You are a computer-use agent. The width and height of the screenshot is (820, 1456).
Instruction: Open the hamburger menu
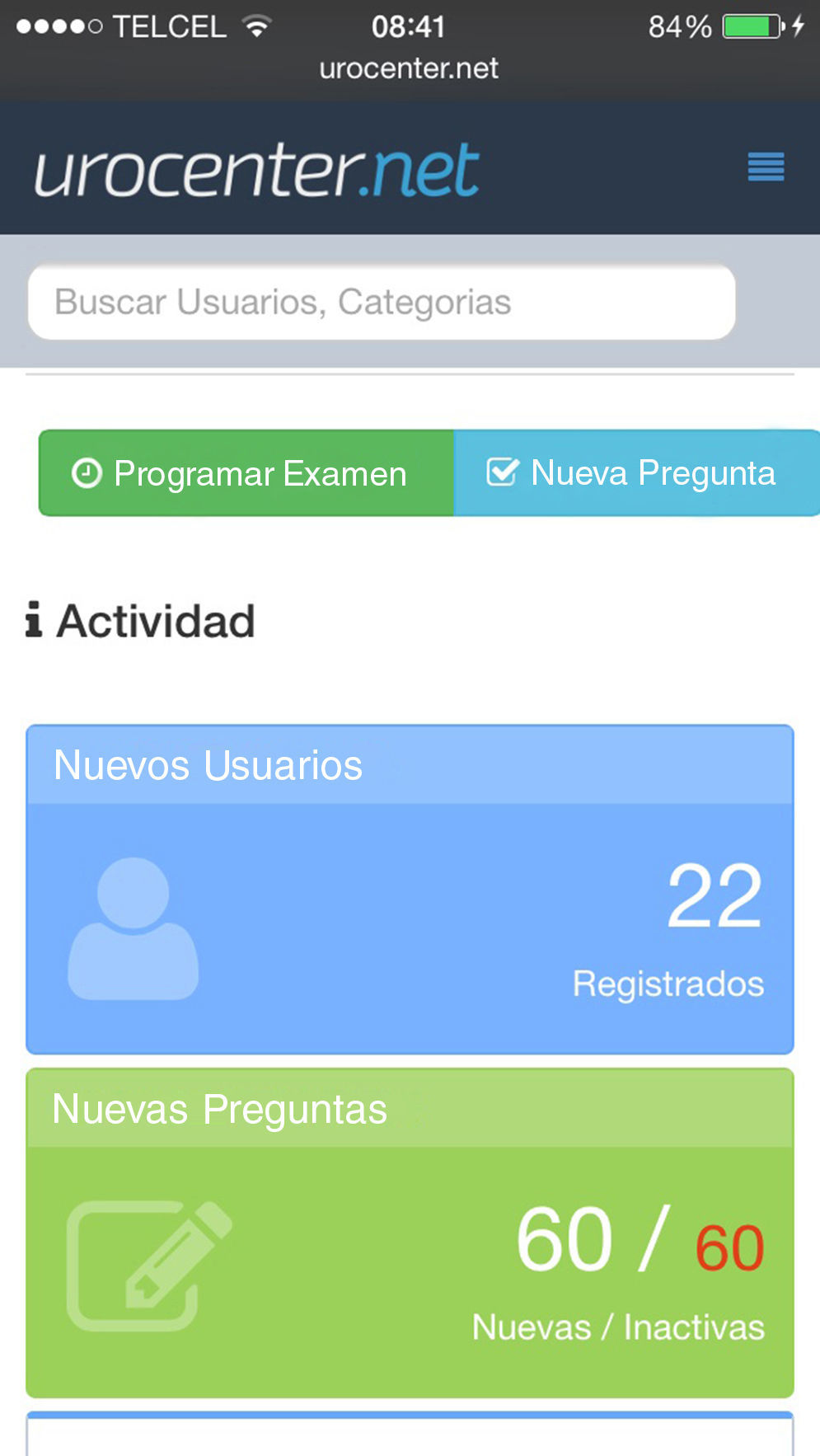point(766,167)
